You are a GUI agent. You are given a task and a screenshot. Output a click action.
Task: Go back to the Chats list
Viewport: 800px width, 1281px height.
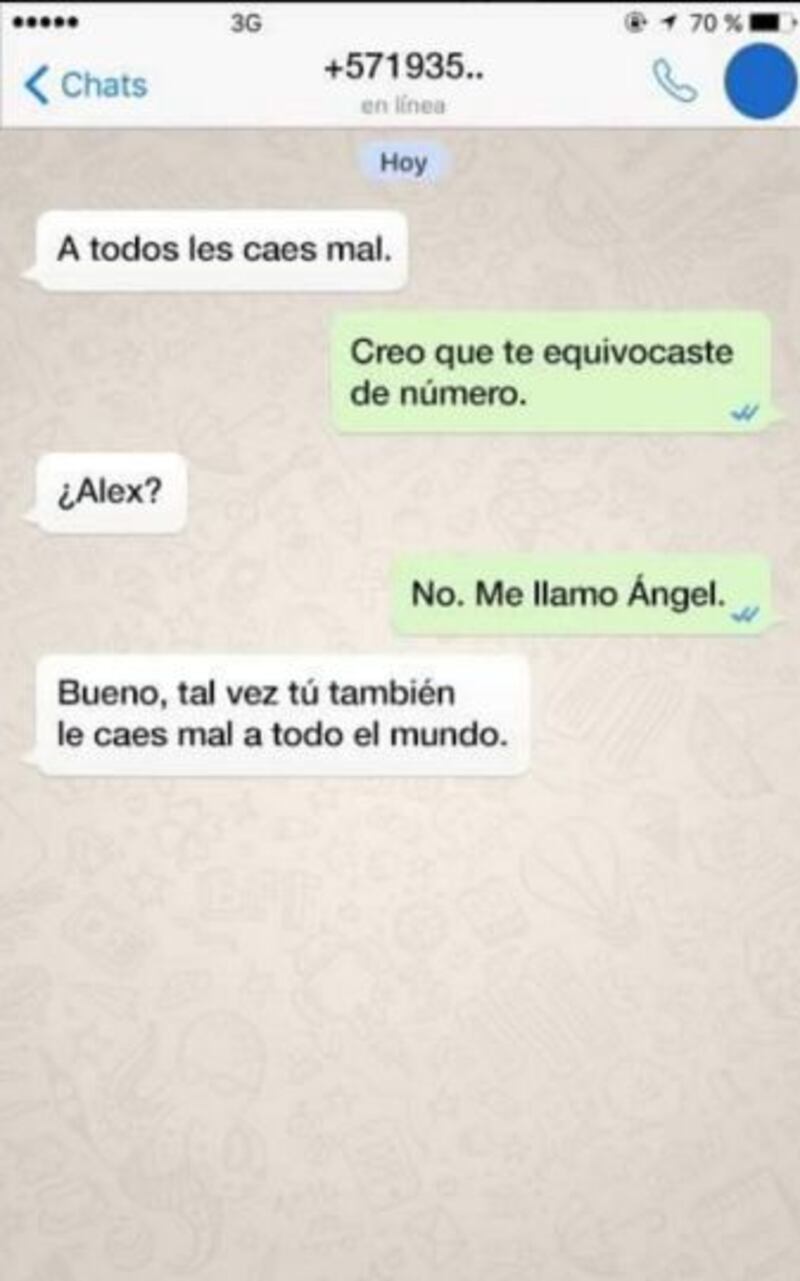(85, 85)
